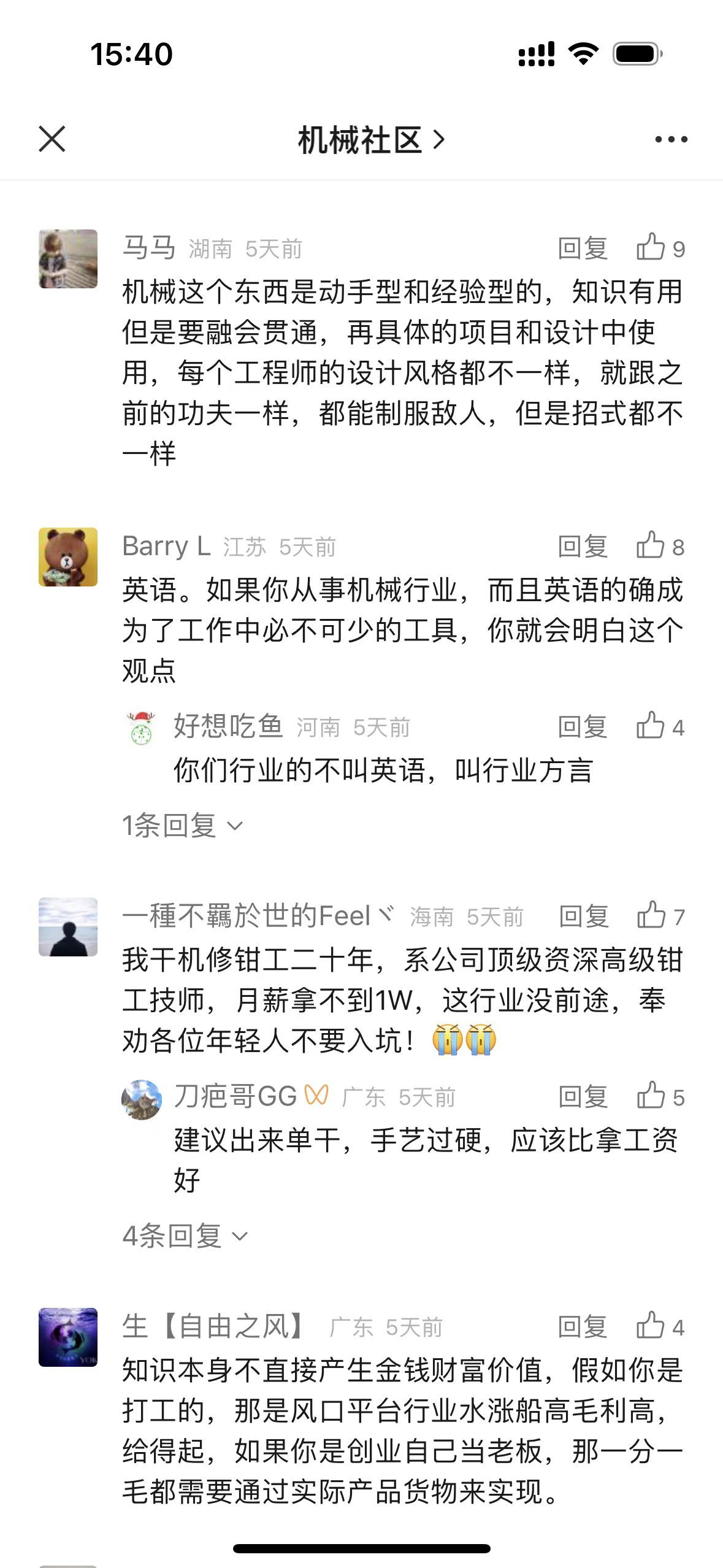Open 刀疤哥GG's profile avatar
723x1568 pixels.
point(142,1099)
